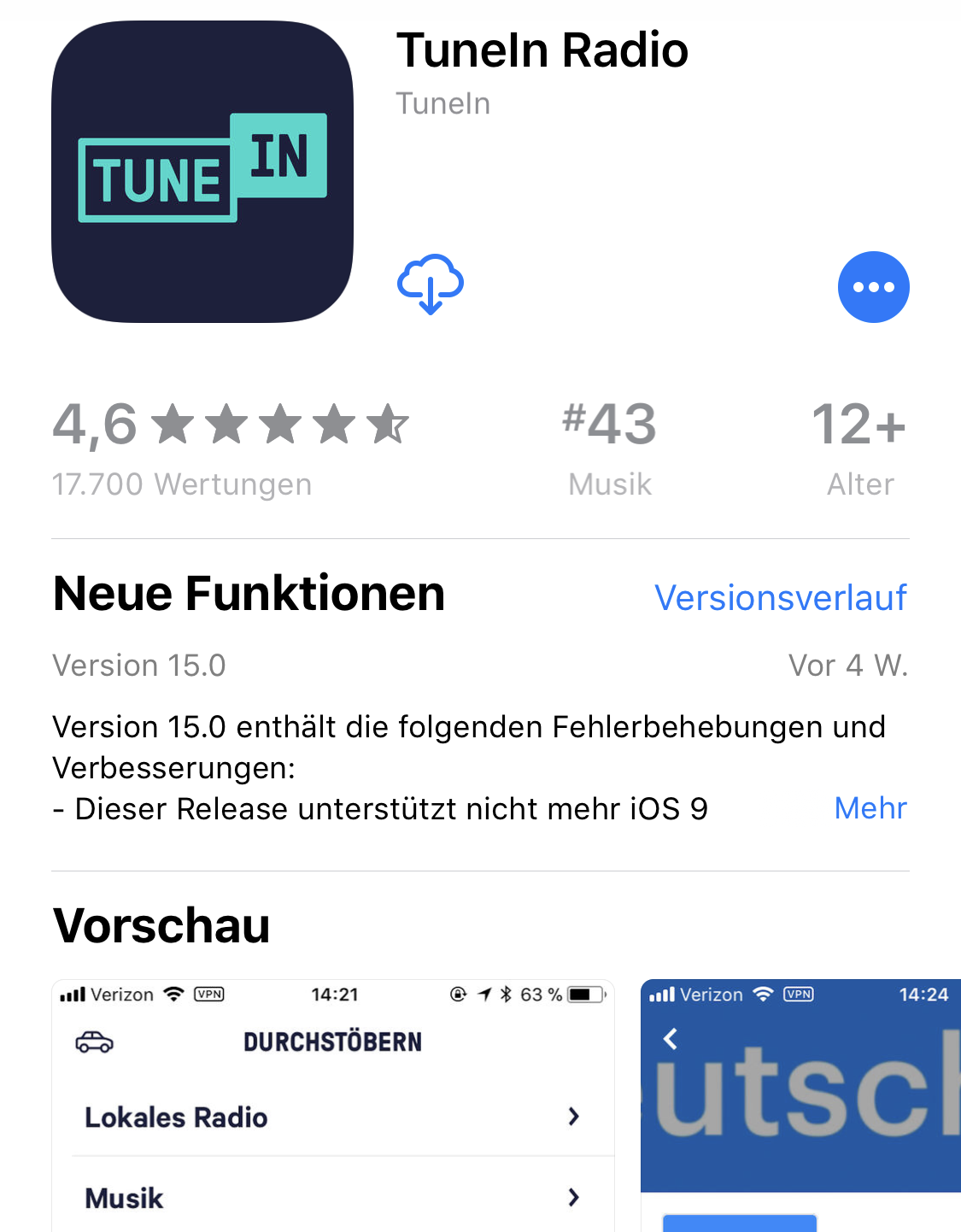Tap the back arrow in the second preview
The width and height of the screenshot is (961, 1232).
[671, 1040]
